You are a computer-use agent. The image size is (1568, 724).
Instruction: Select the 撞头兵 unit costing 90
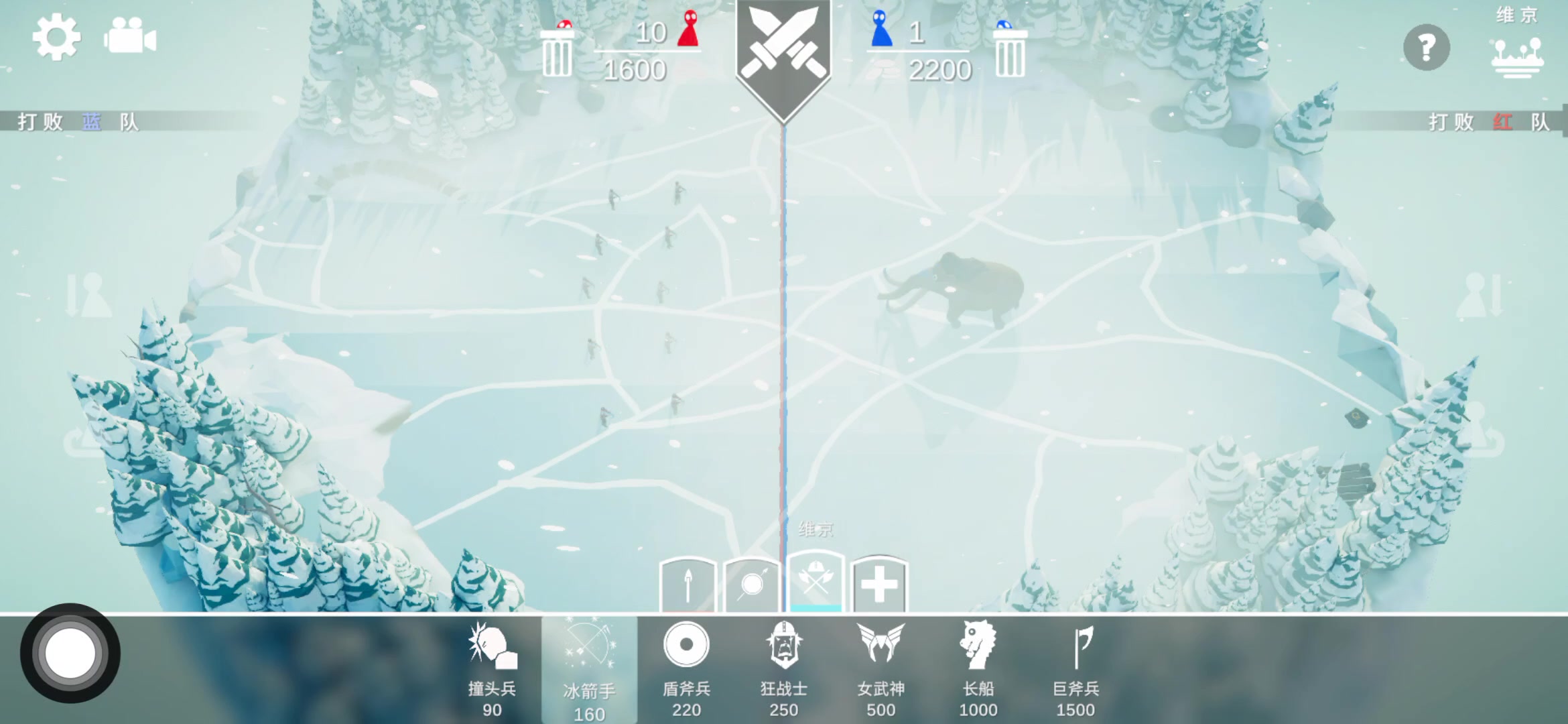click(492, 668)
